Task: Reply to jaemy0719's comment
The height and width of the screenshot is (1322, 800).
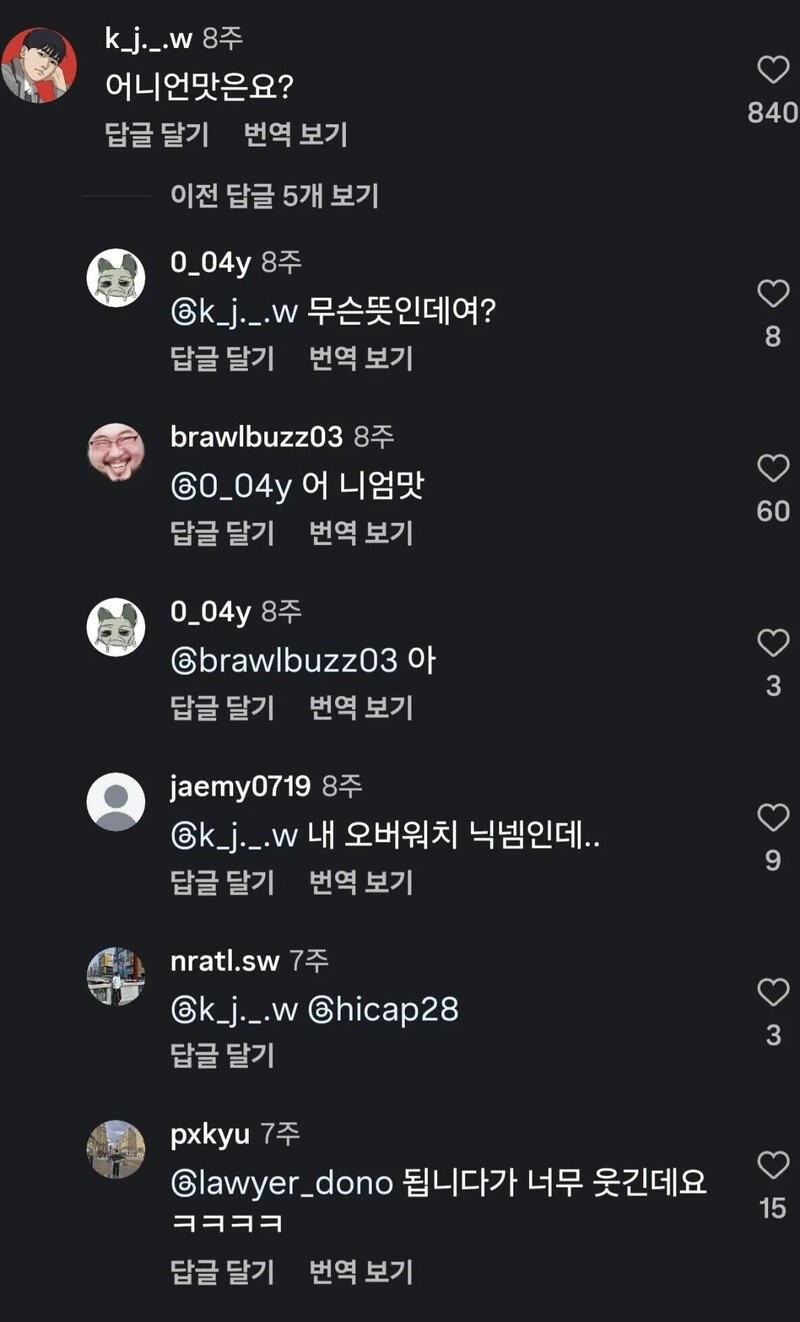Action: point(222,882)
